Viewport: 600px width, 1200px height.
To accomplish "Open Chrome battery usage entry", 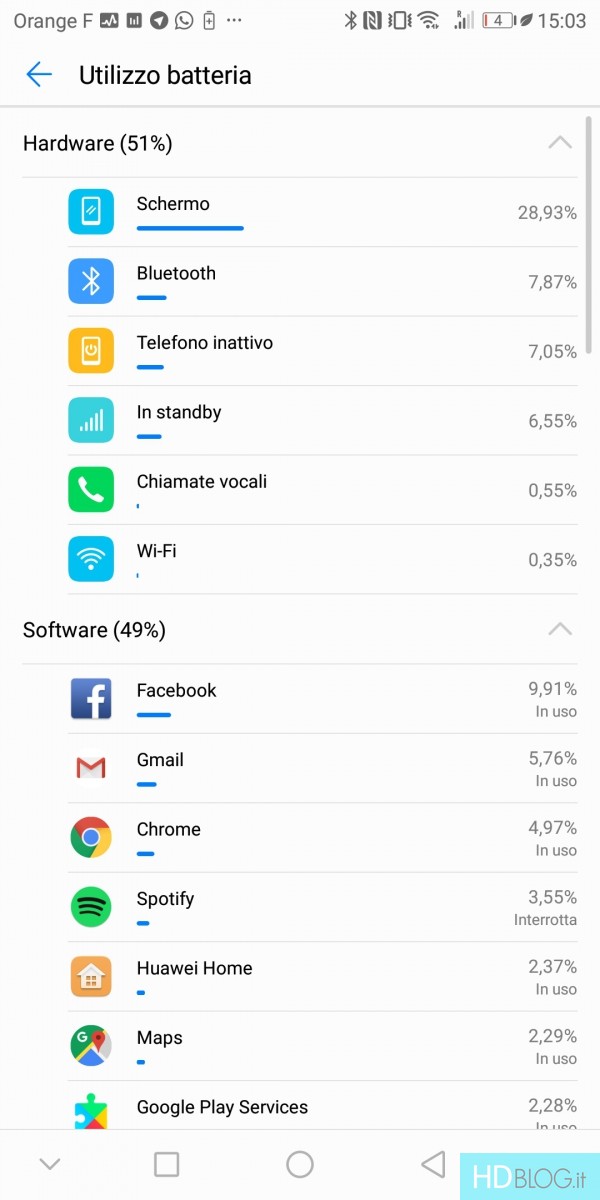I will click(x=320, y=838).
